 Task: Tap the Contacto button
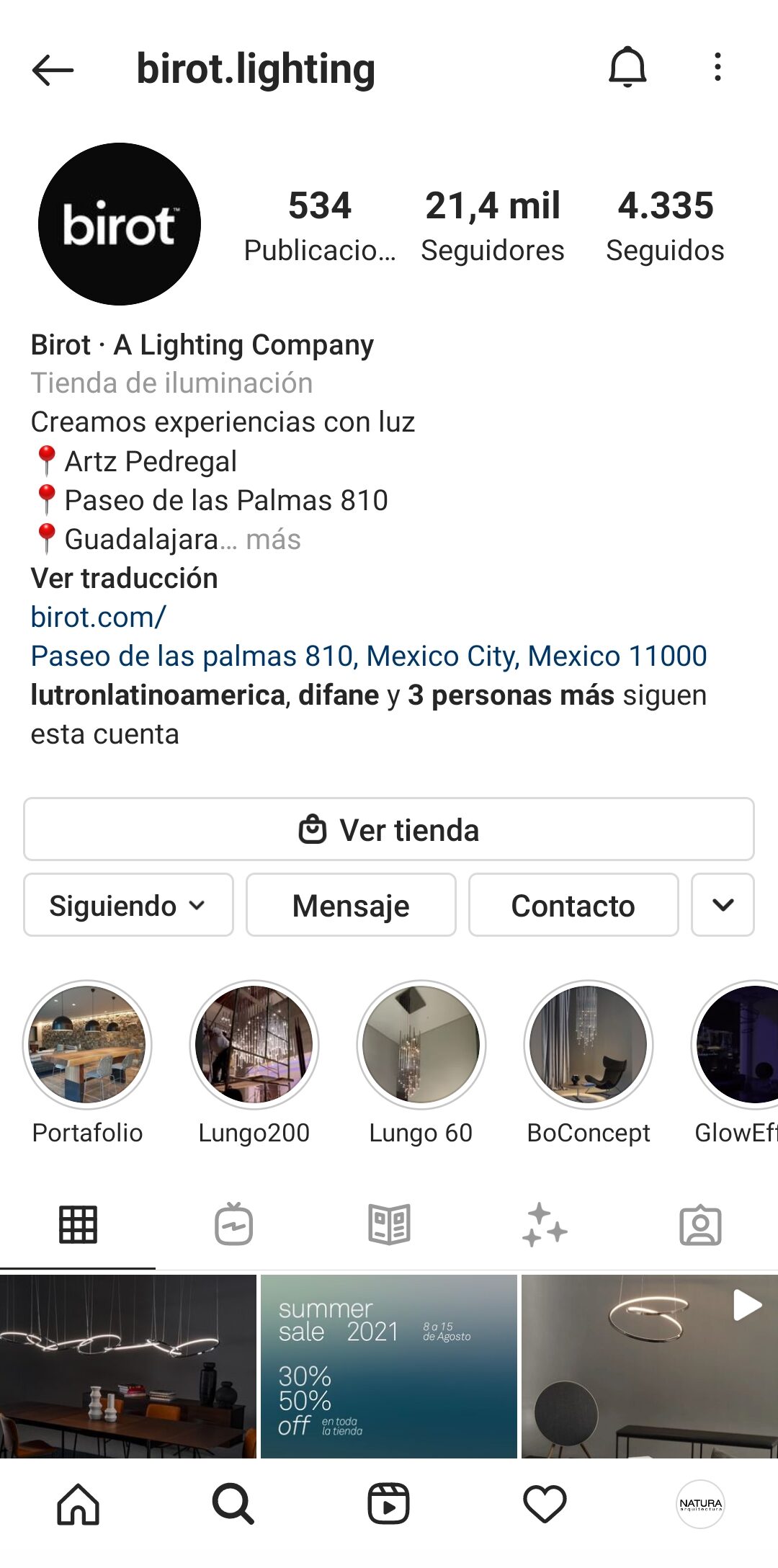[573, 905]
